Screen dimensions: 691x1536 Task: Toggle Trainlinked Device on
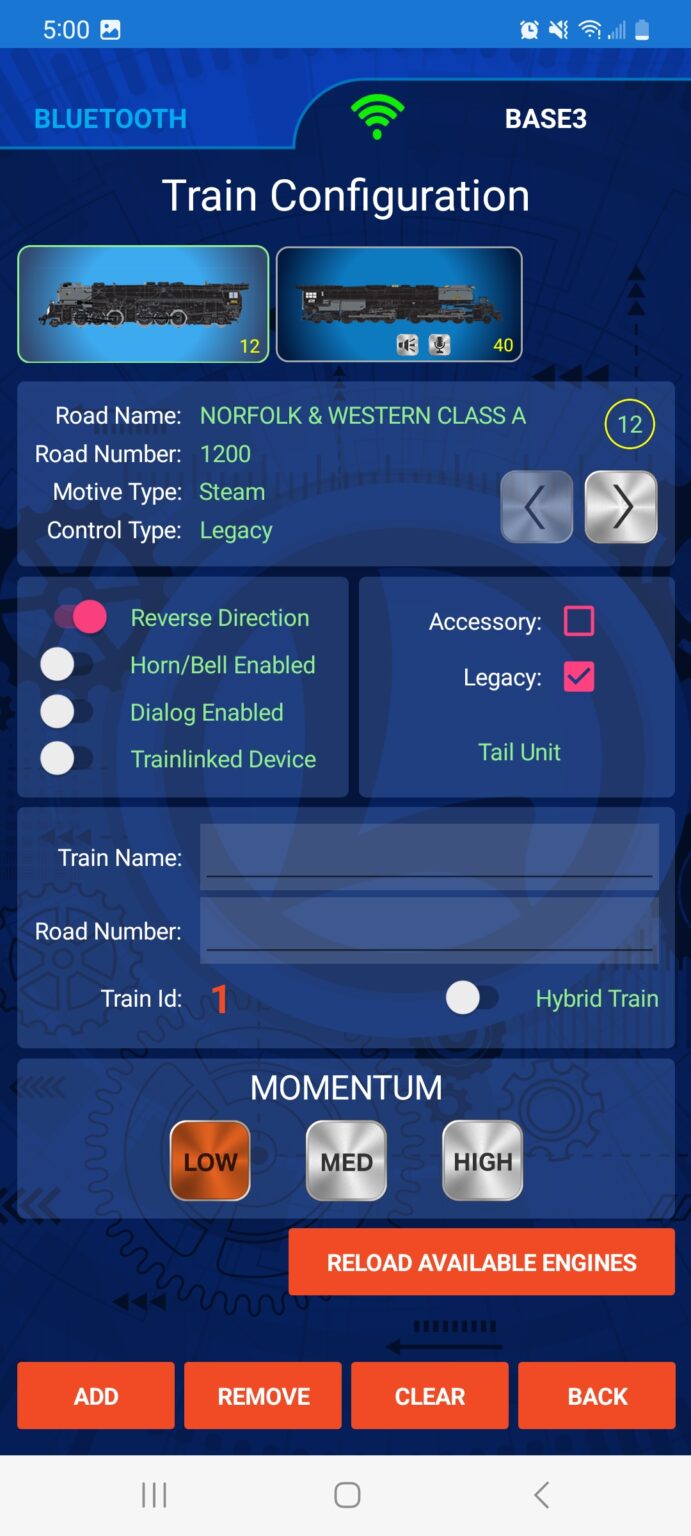(66, 759)
